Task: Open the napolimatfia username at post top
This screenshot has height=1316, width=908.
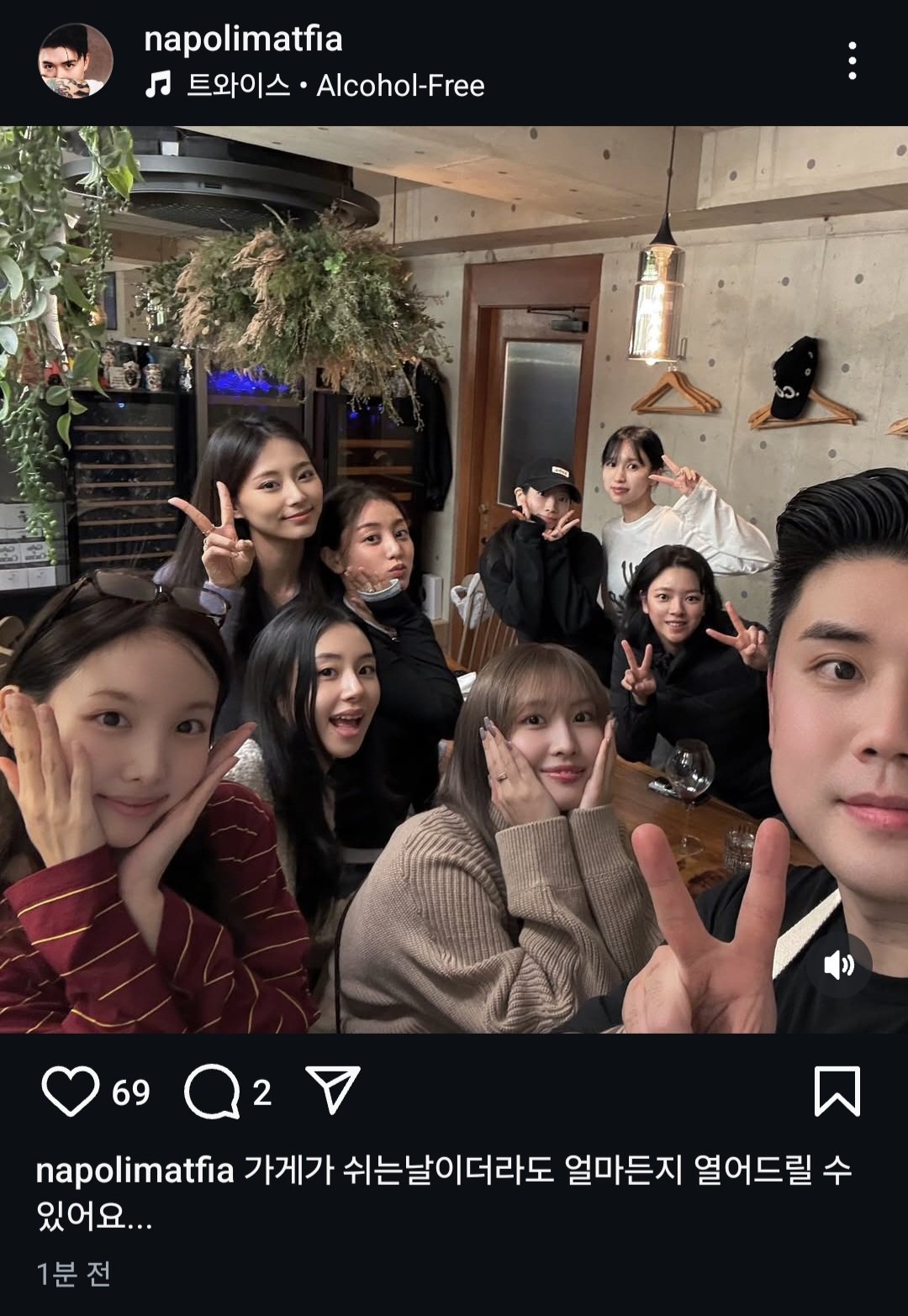Action: click(243, 39)
